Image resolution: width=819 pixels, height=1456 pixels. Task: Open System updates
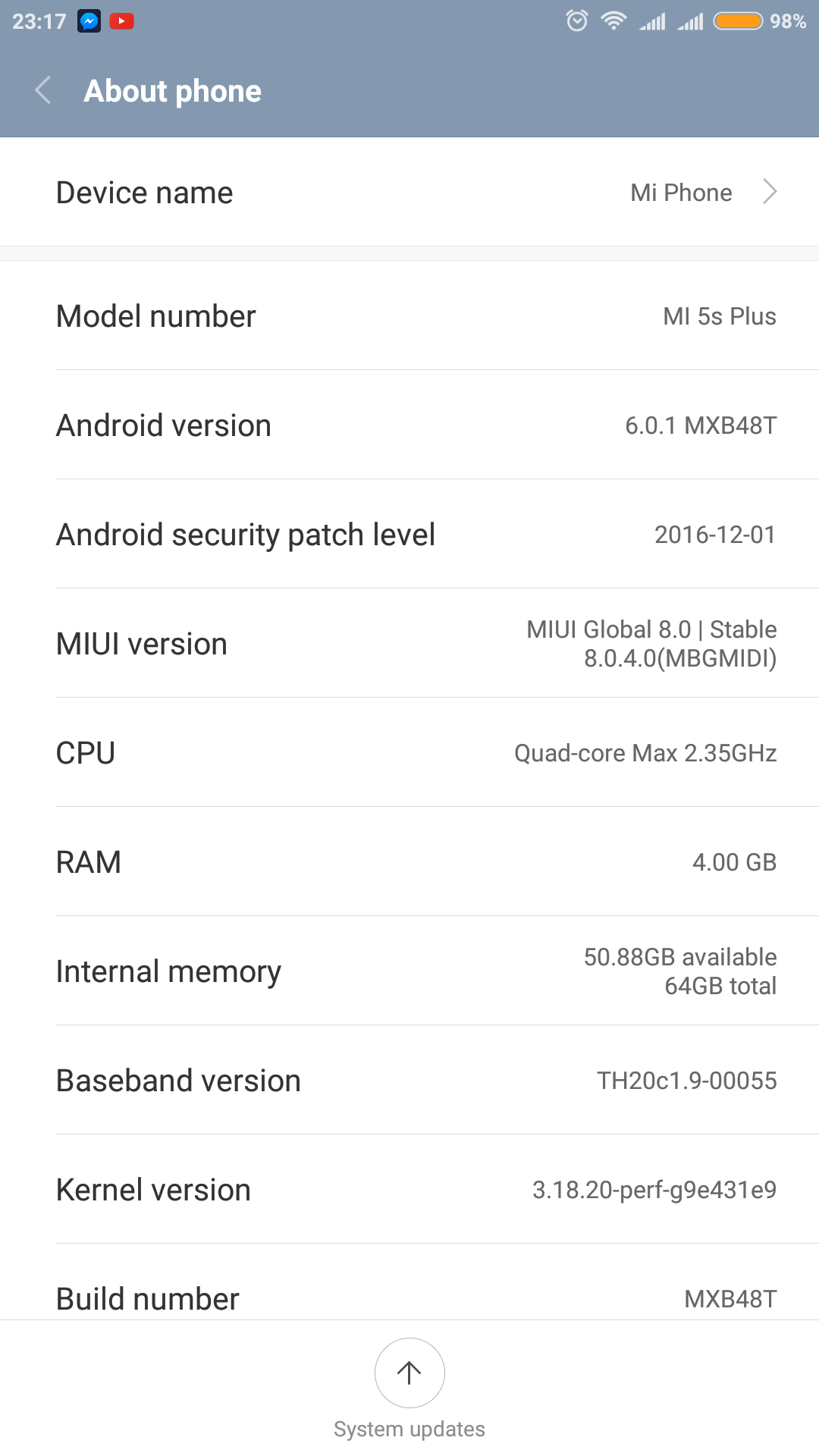coord(409,1389)
